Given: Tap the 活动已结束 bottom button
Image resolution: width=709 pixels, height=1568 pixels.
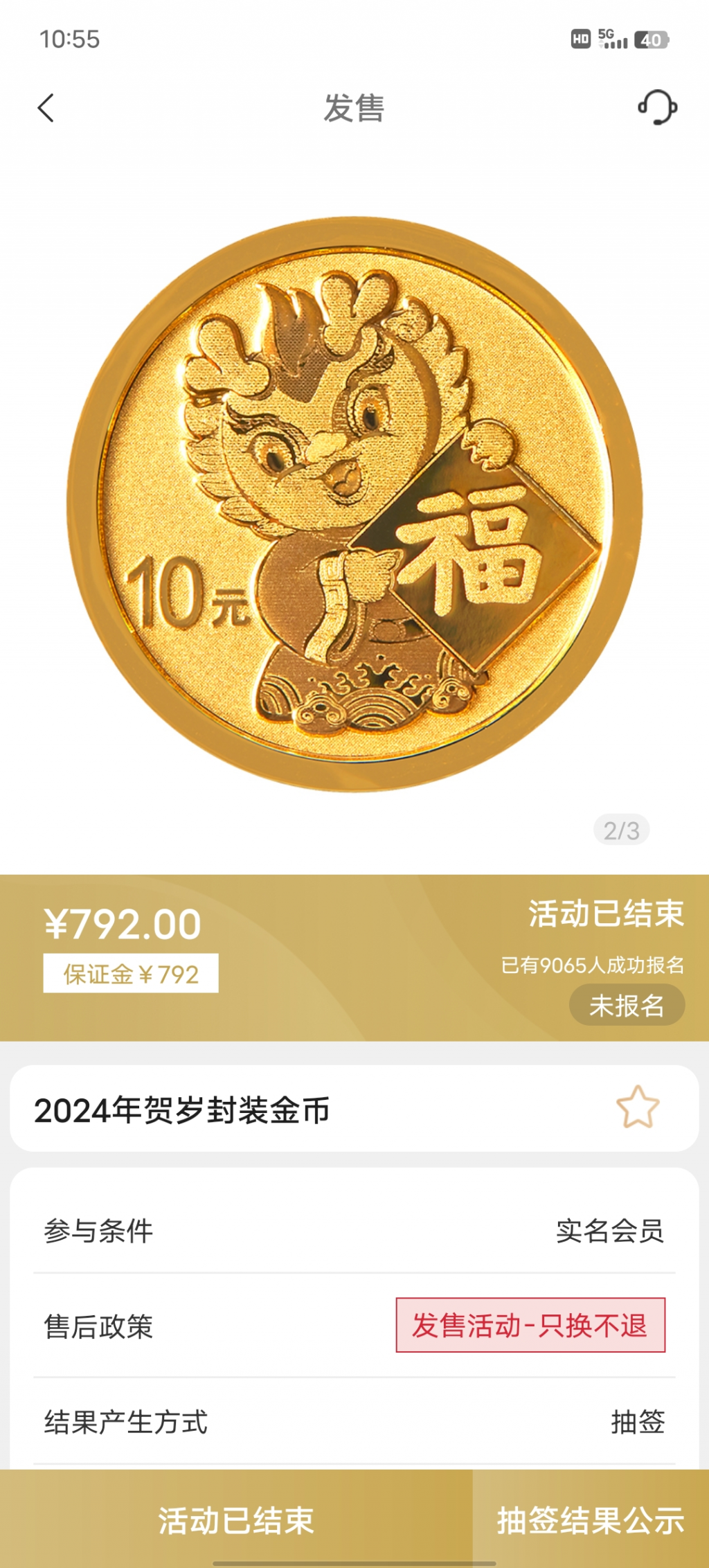Looking at the screenshot, I should point(236,1520).
